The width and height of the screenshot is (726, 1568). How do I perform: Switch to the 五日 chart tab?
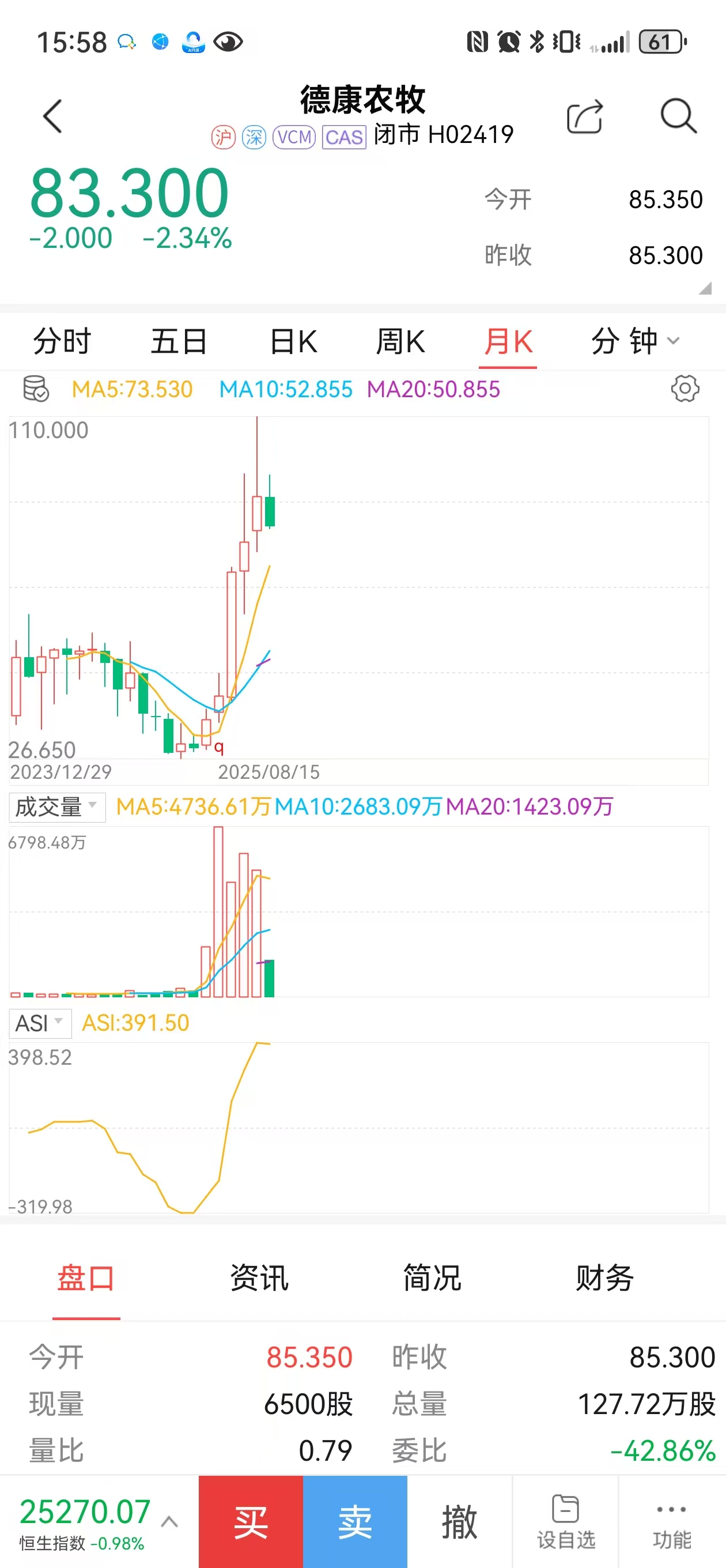179,341
